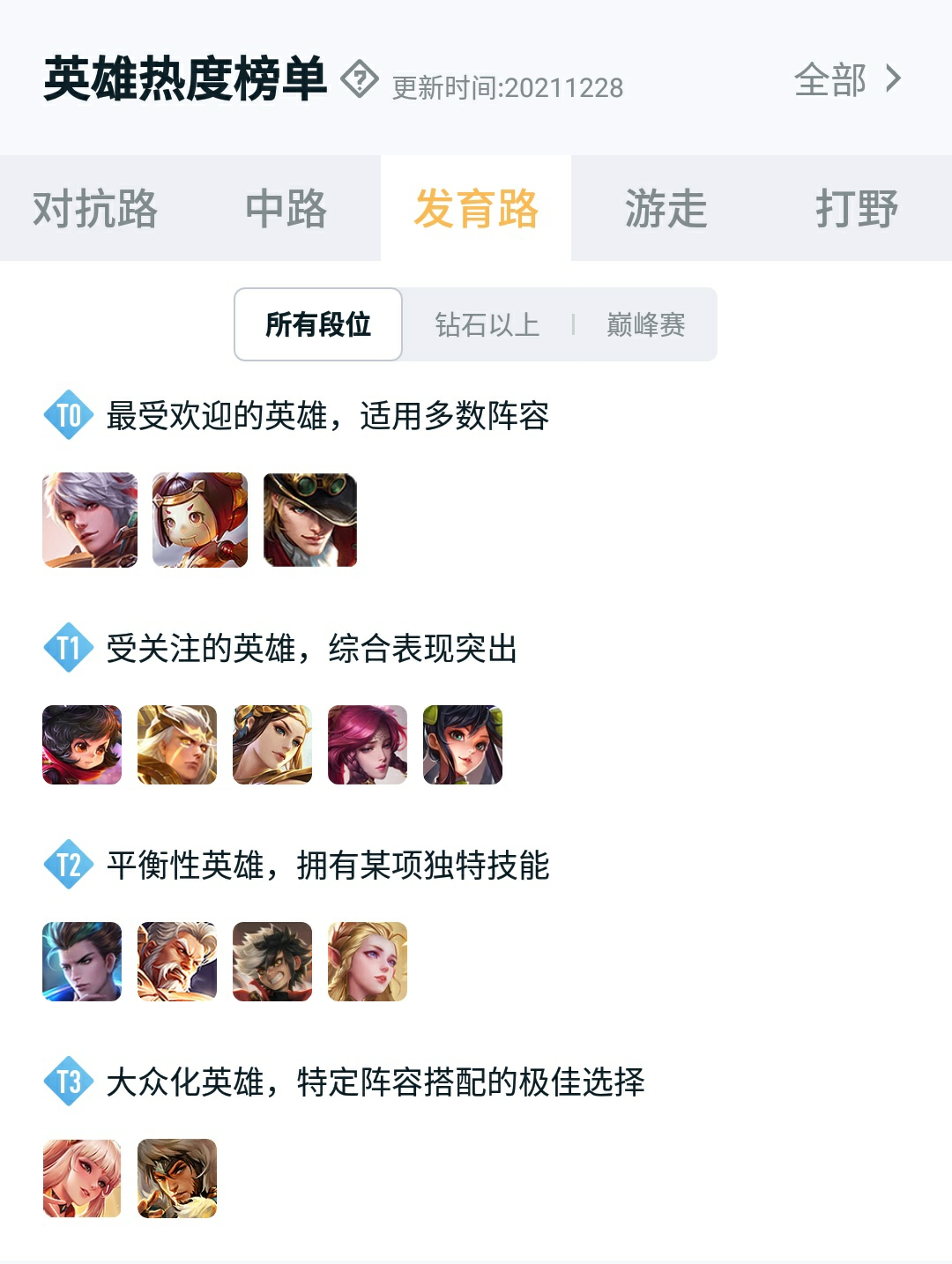Open the white-bearded old hero in T2

[x=177, y=962]
